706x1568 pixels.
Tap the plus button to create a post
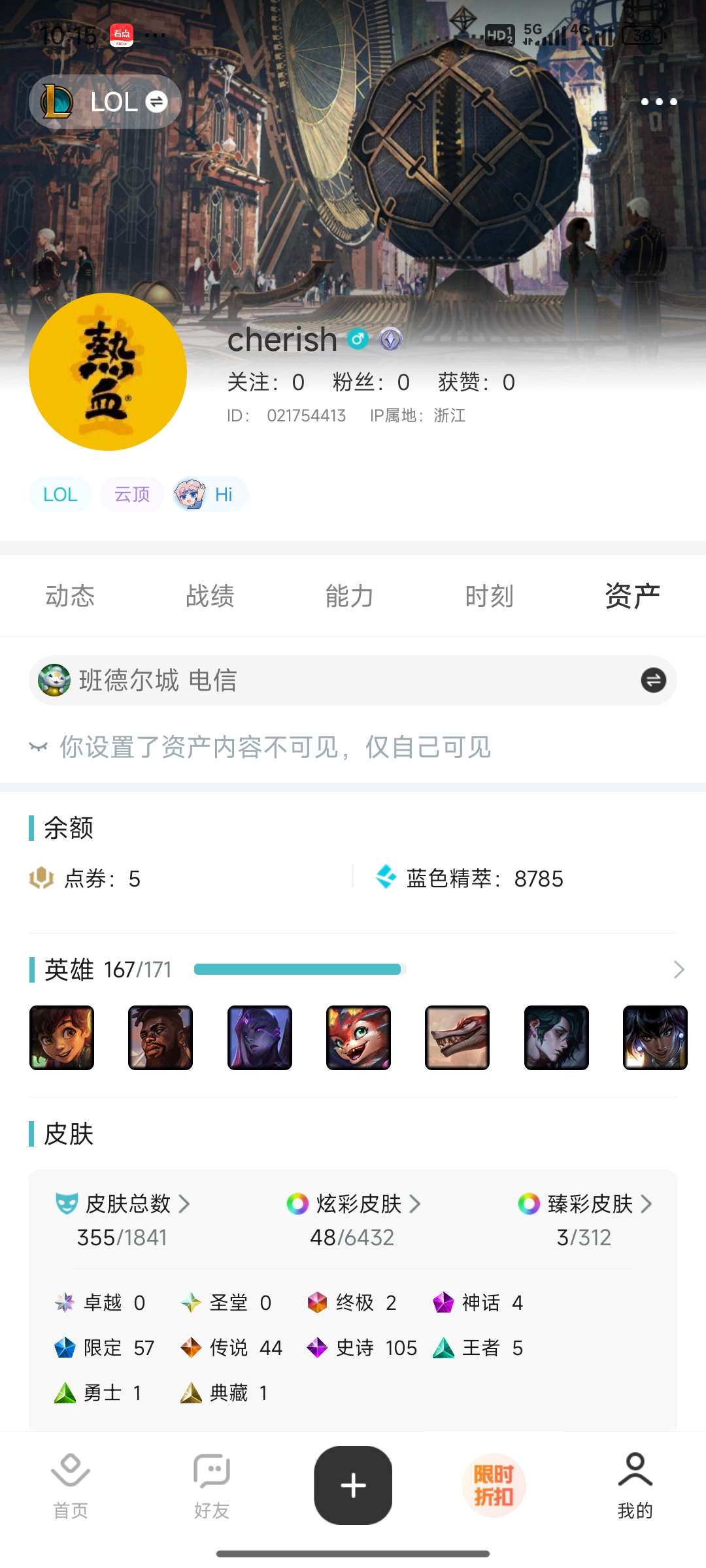353,1485
